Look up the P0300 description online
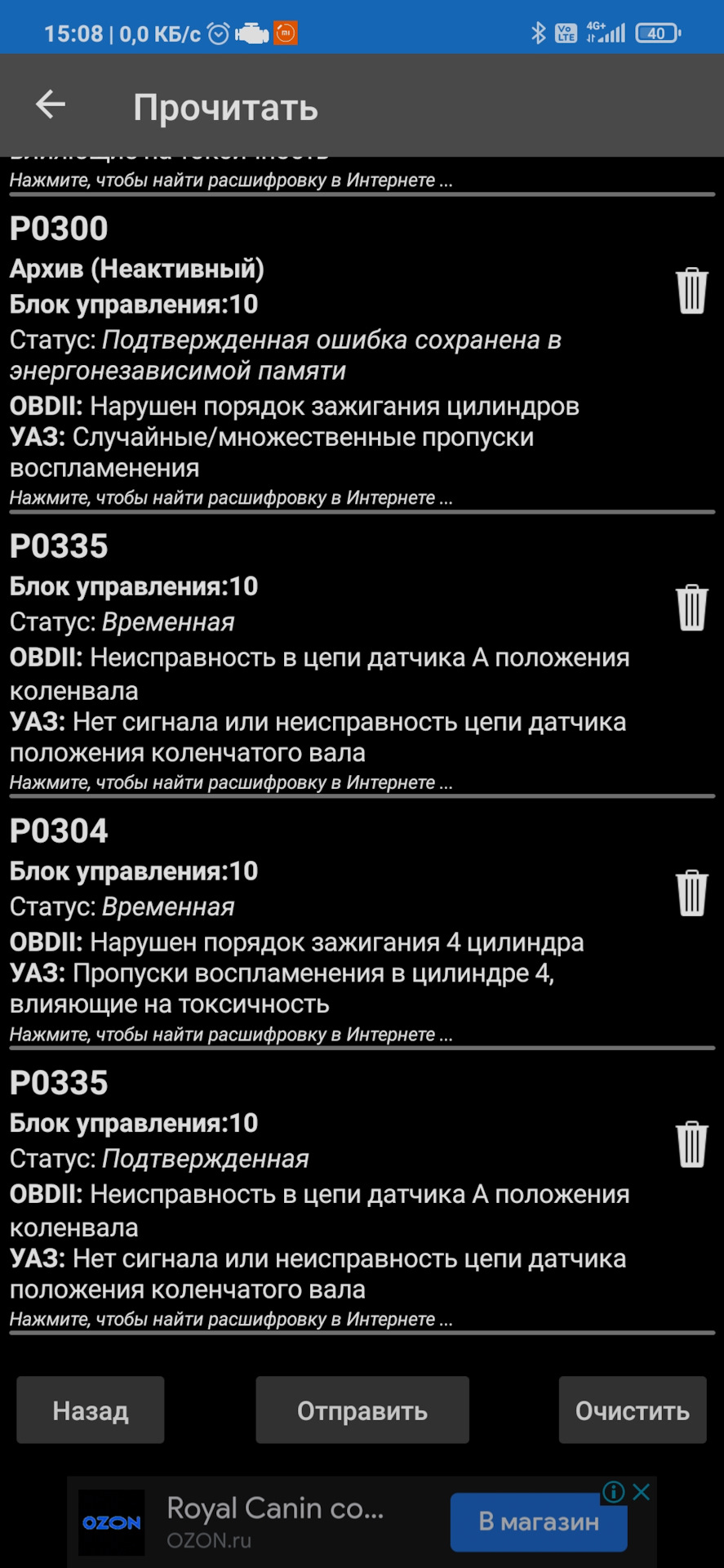Screen dimensions: 724x1568 click(x=231, y=498)
